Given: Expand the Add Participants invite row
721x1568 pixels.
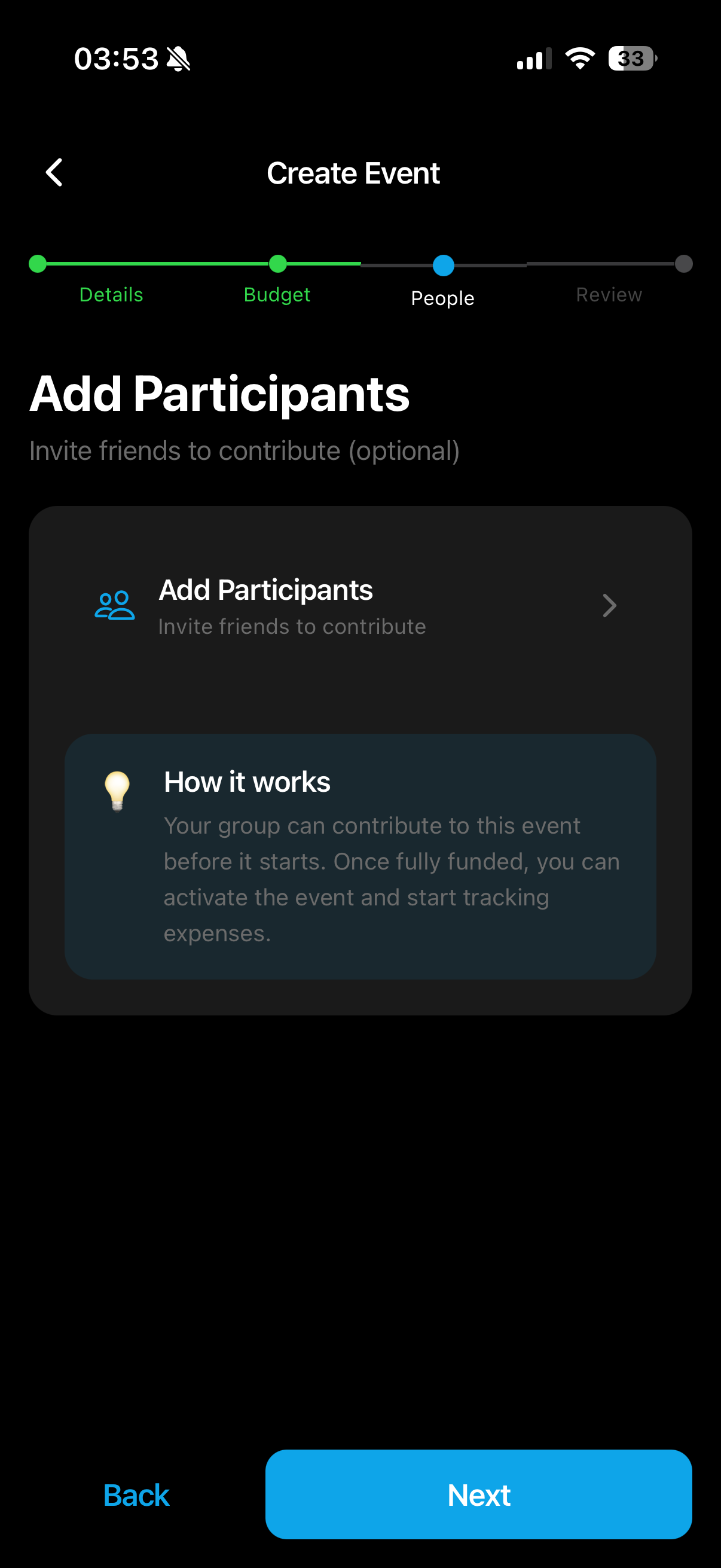Looking at the screenshot, I should [x=360, y=605].
